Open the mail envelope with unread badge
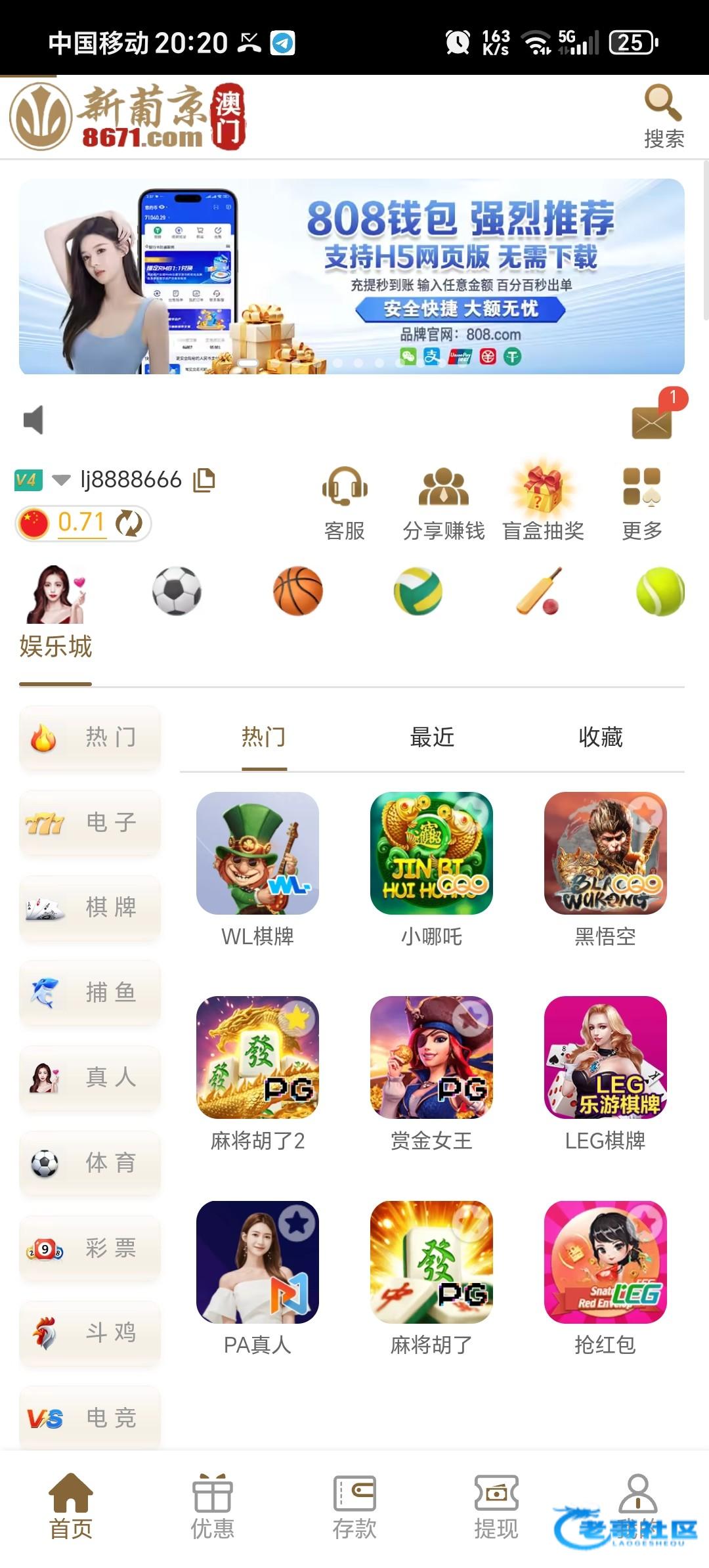 tap(652, 422)
